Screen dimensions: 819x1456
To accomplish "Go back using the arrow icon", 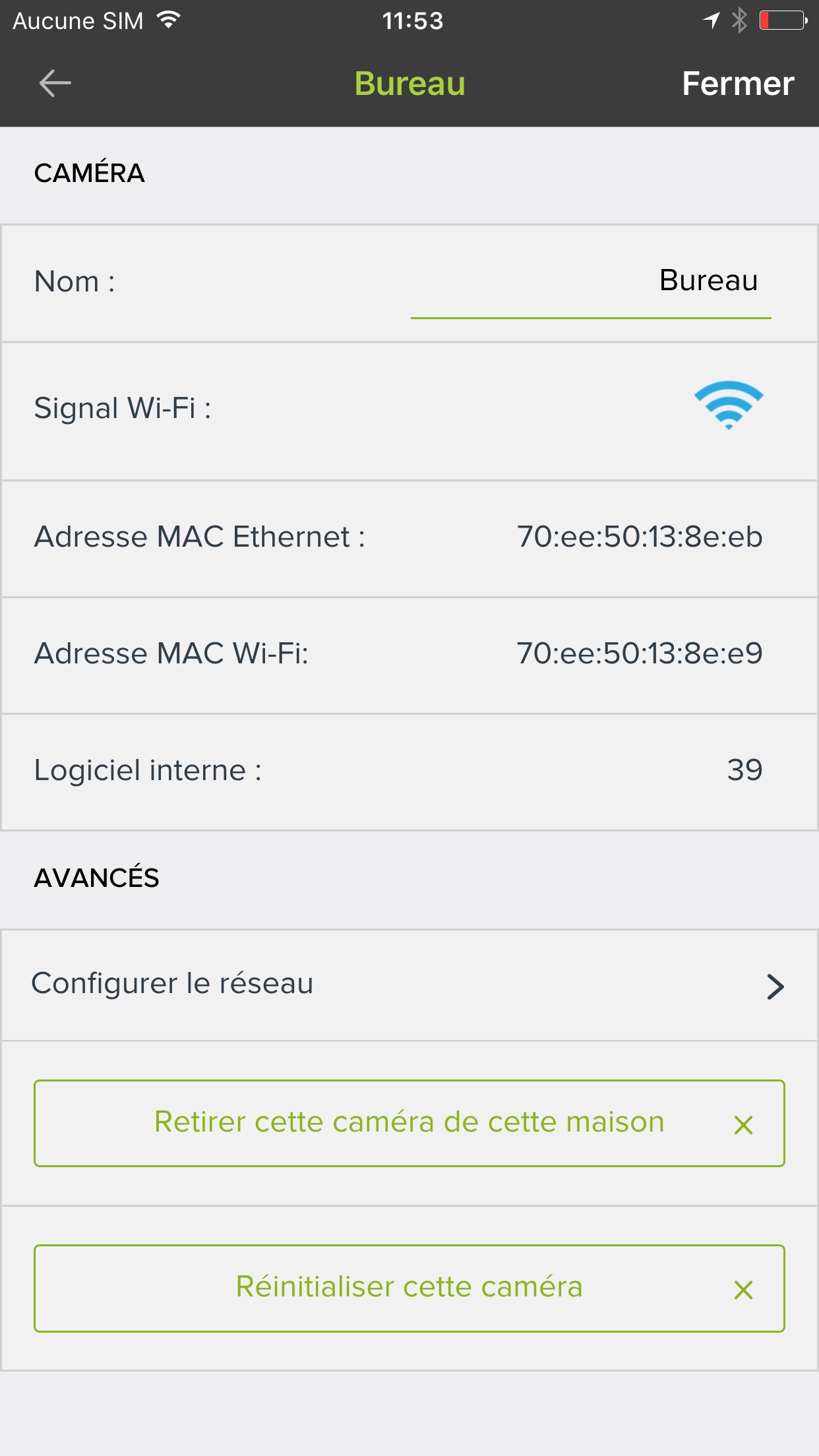I will tap(55, 84).
